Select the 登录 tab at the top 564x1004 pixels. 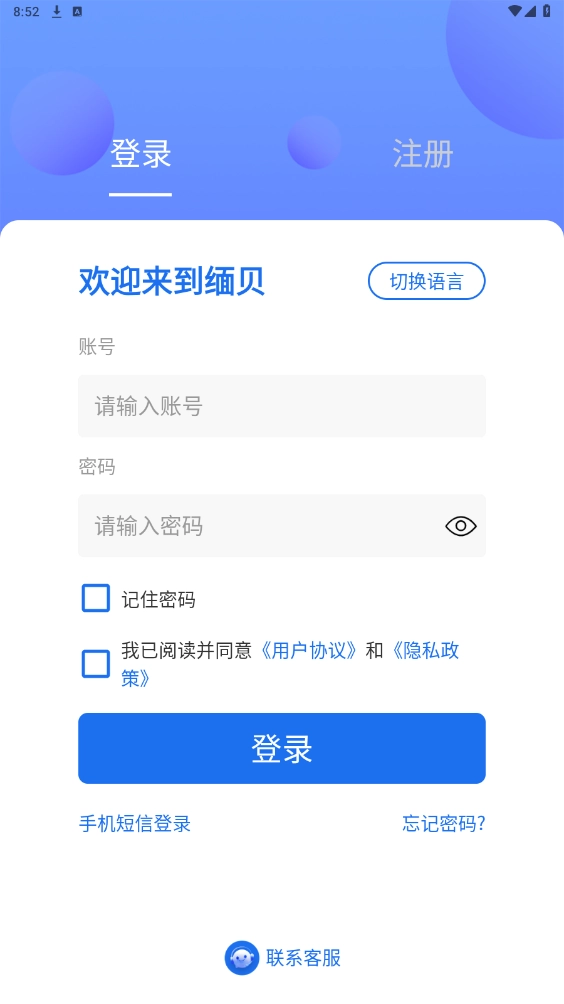141,154
